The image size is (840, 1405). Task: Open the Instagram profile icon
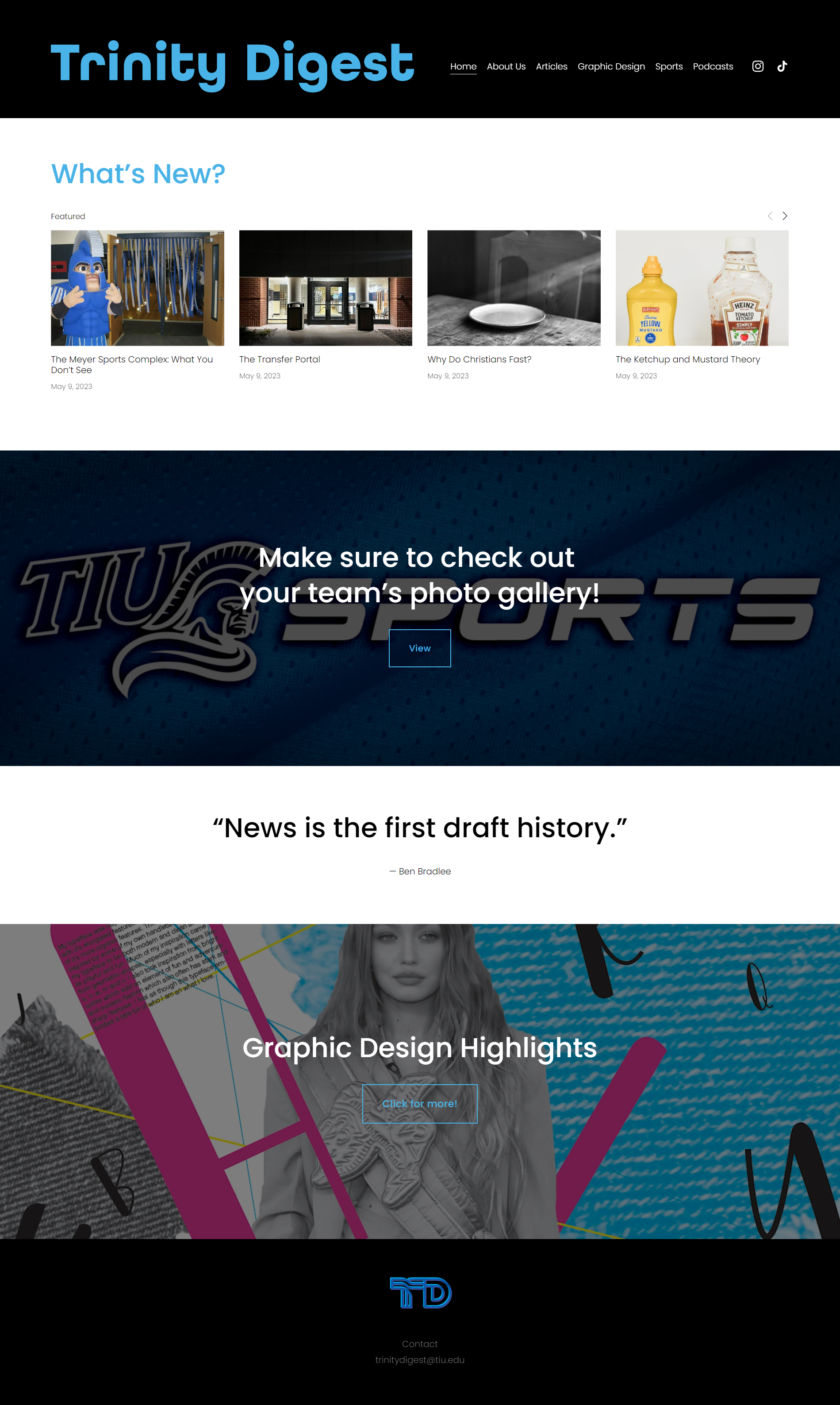757,66
